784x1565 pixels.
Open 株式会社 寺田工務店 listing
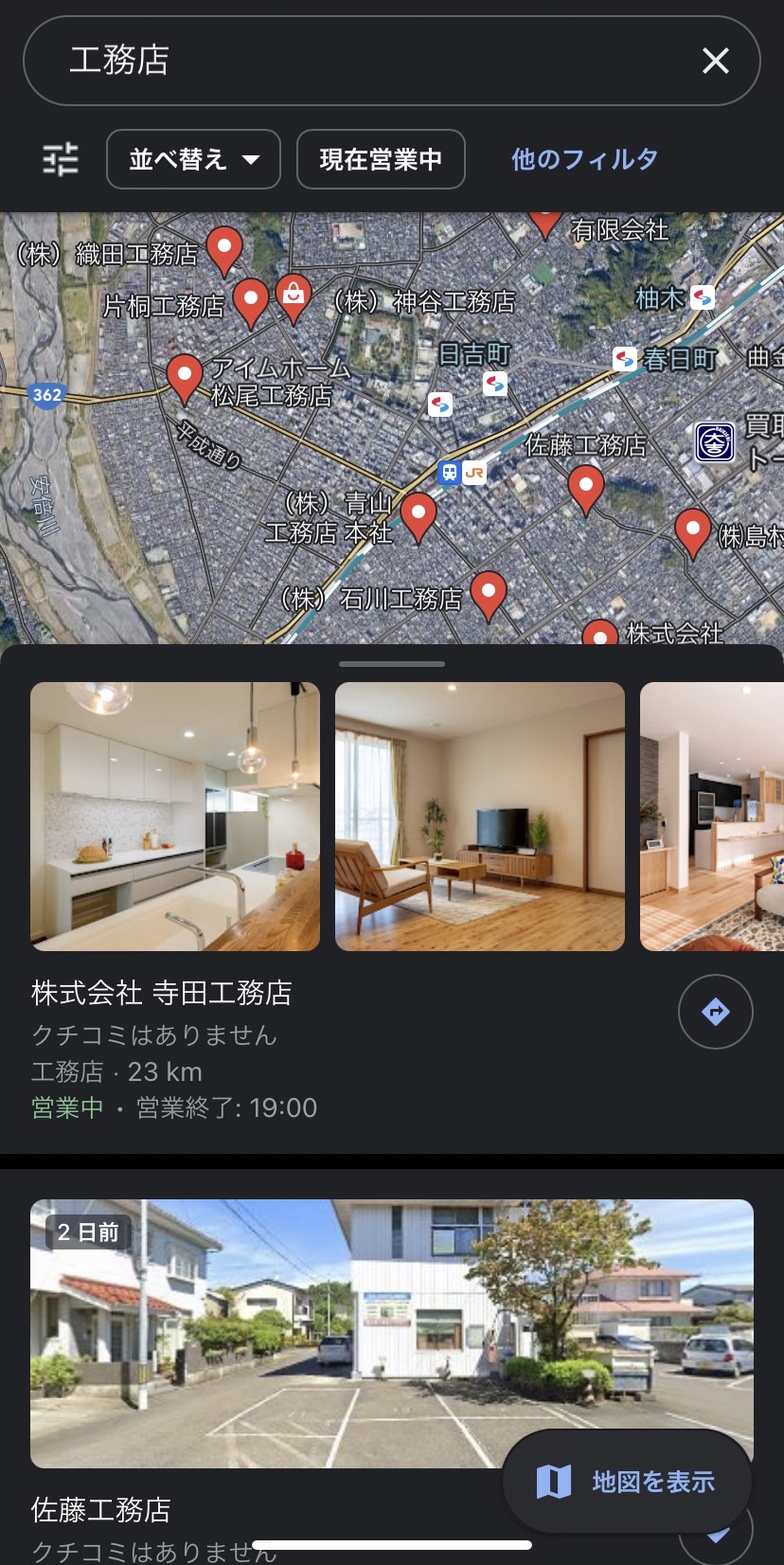162,993
